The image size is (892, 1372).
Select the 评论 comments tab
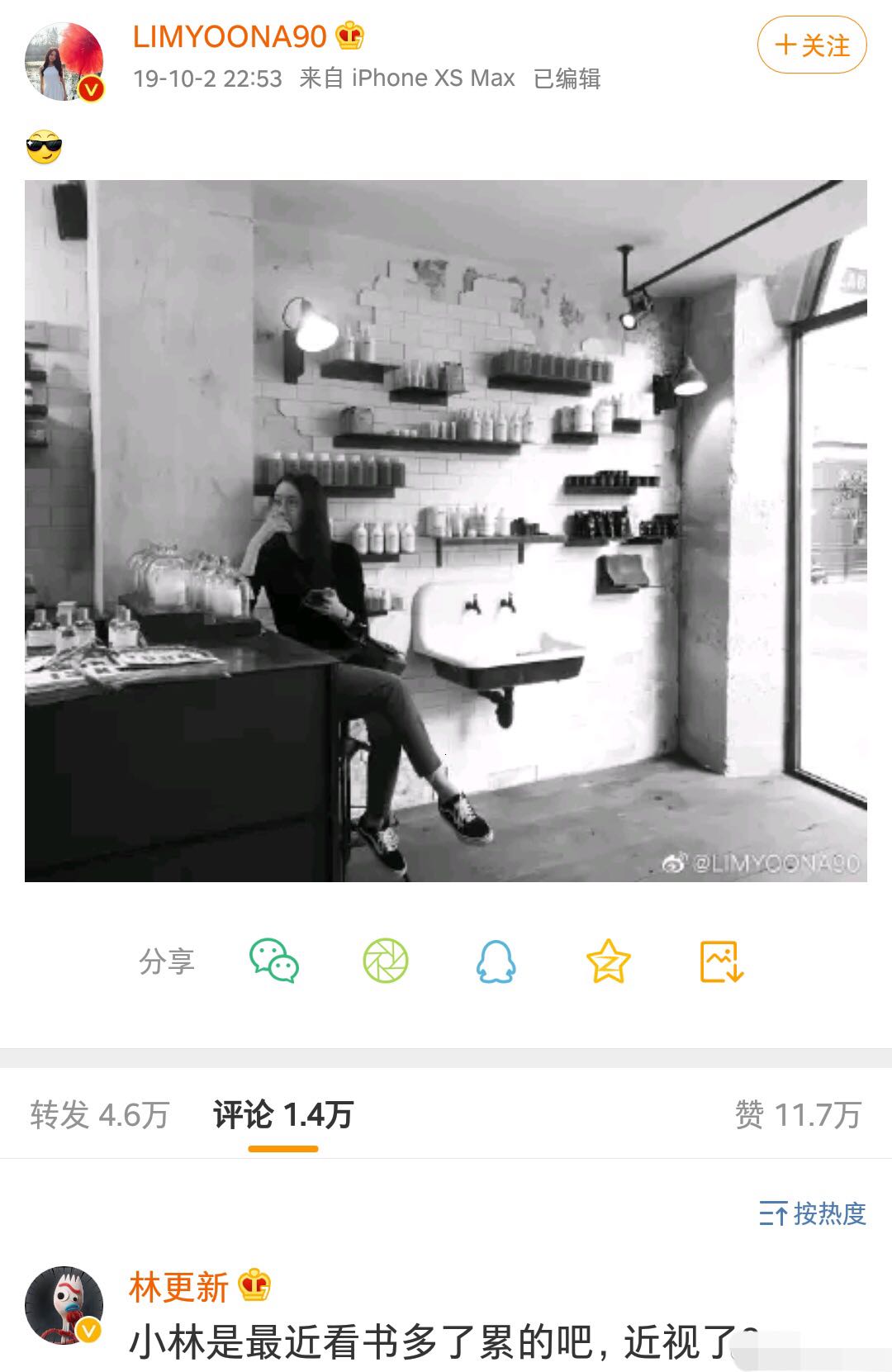click(282, 1115)
